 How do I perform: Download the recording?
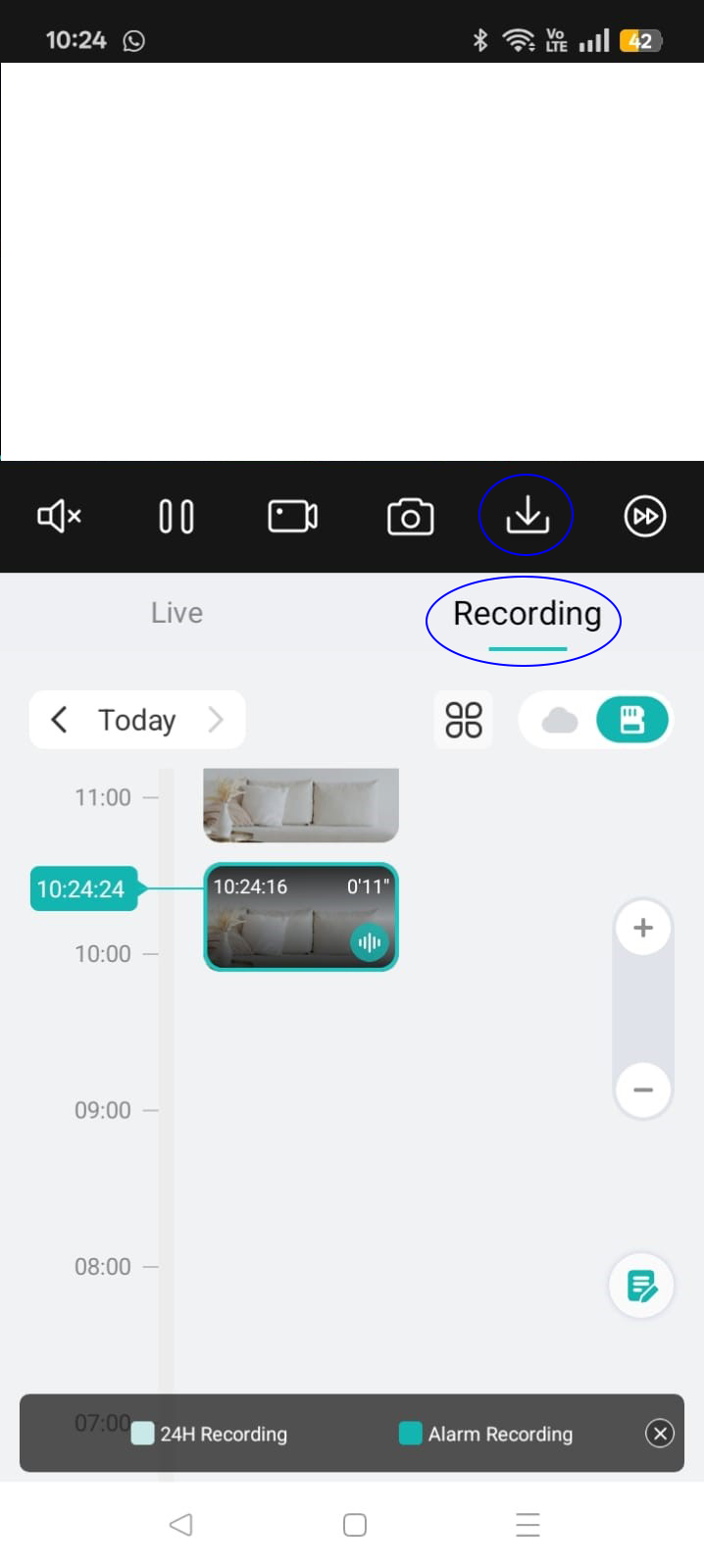527,515
